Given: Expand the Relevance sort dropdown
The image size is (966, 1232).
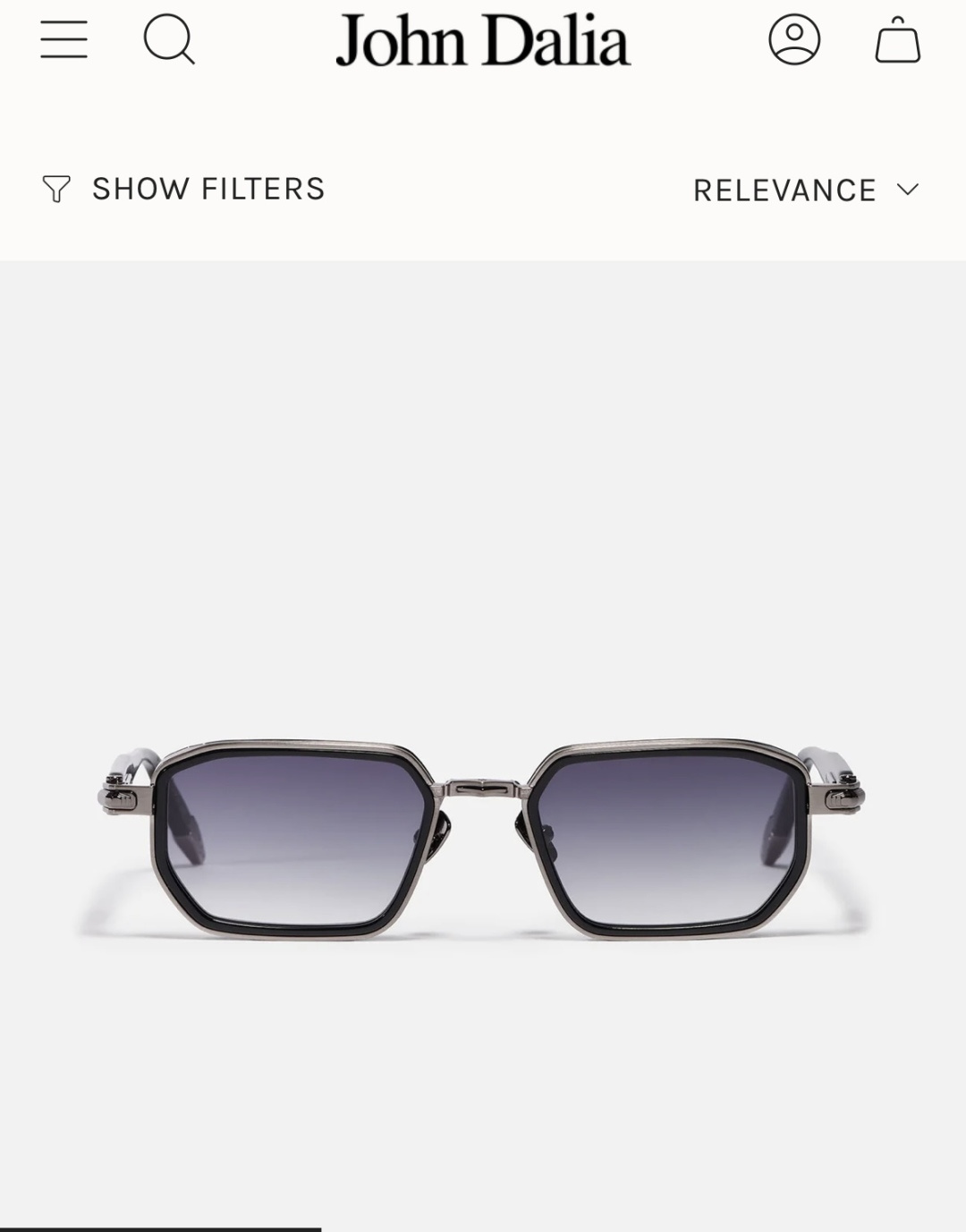Looking at the screenshot, I should tap(806, 190).
